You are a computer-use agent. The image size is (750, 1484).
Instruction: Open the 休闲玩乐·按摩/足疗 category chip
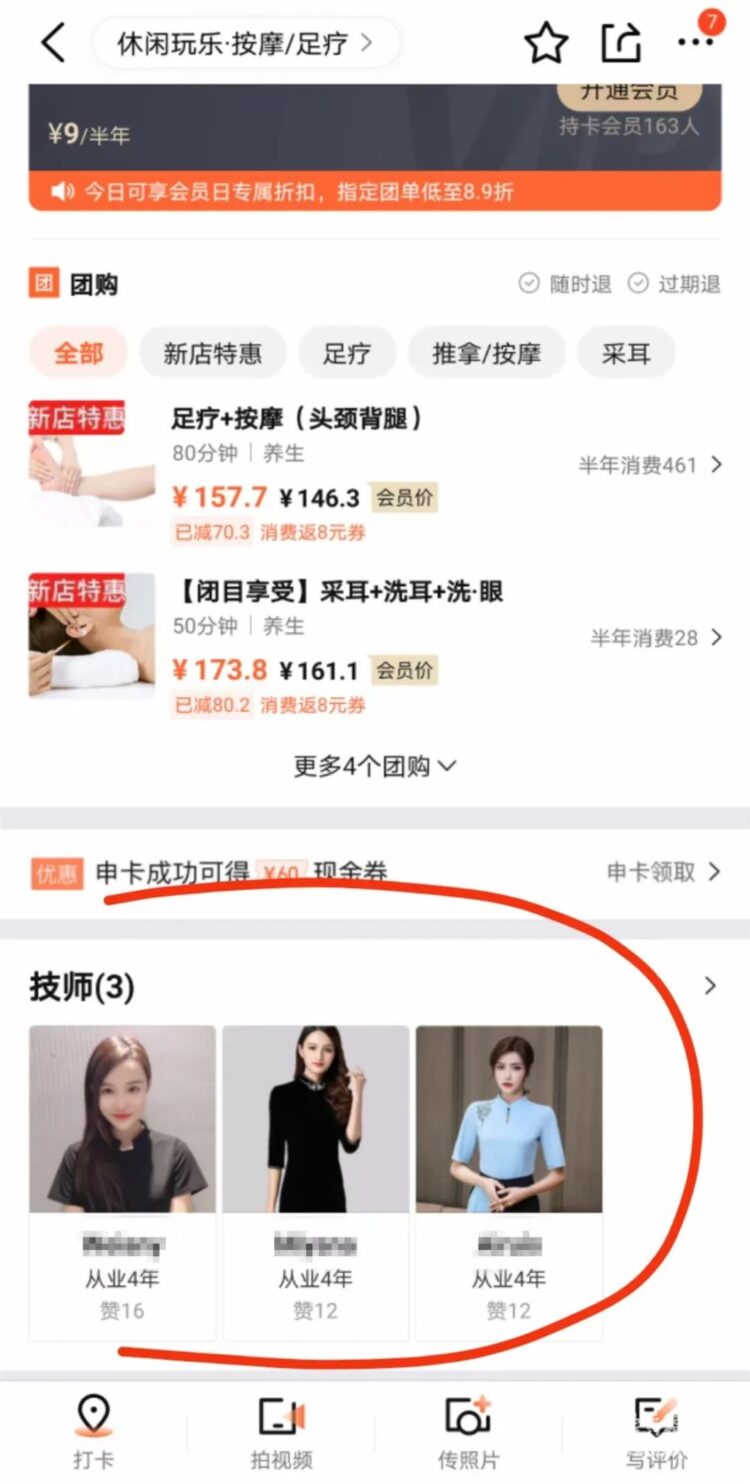[246, 43]
